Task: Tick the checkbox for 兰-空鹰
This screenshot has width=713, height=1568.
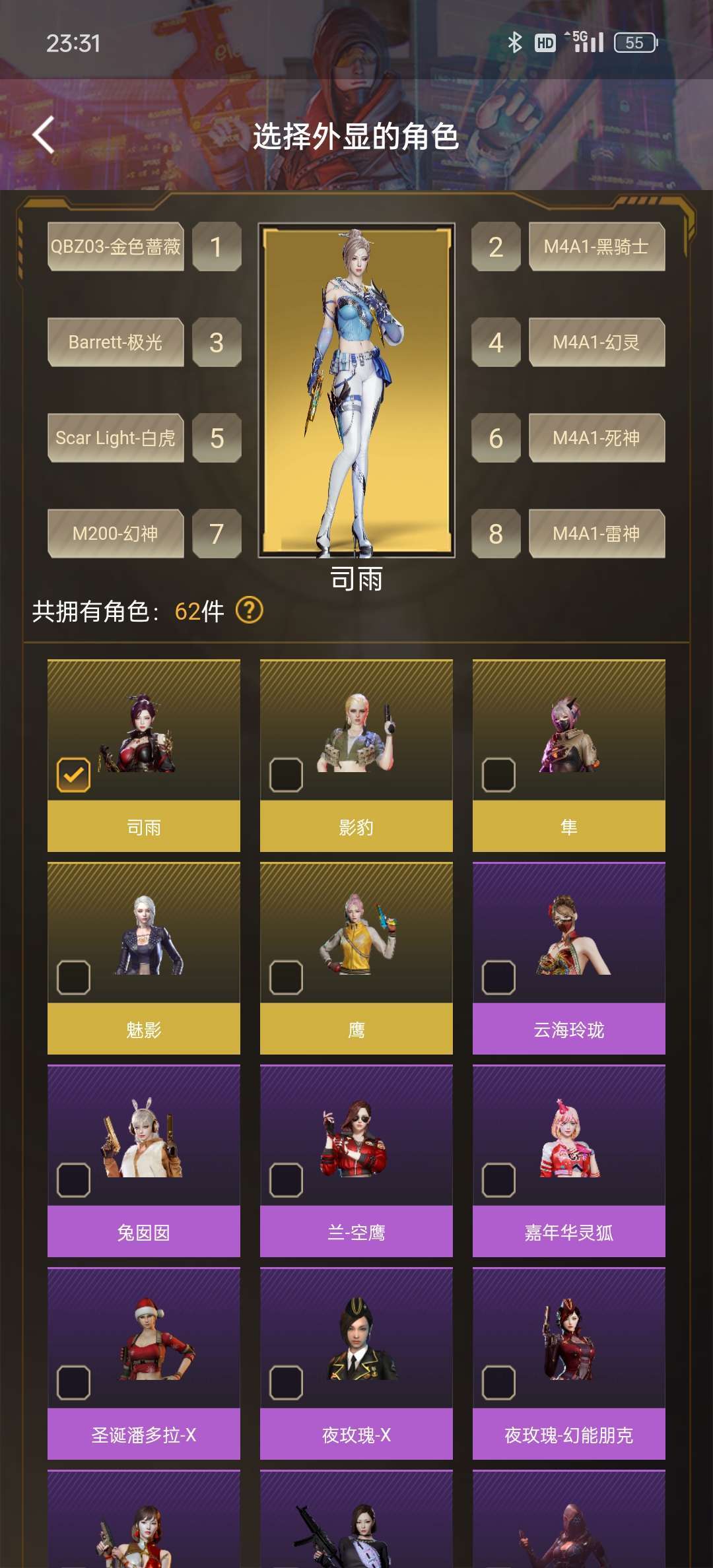Action: [x=286, y=1180]
